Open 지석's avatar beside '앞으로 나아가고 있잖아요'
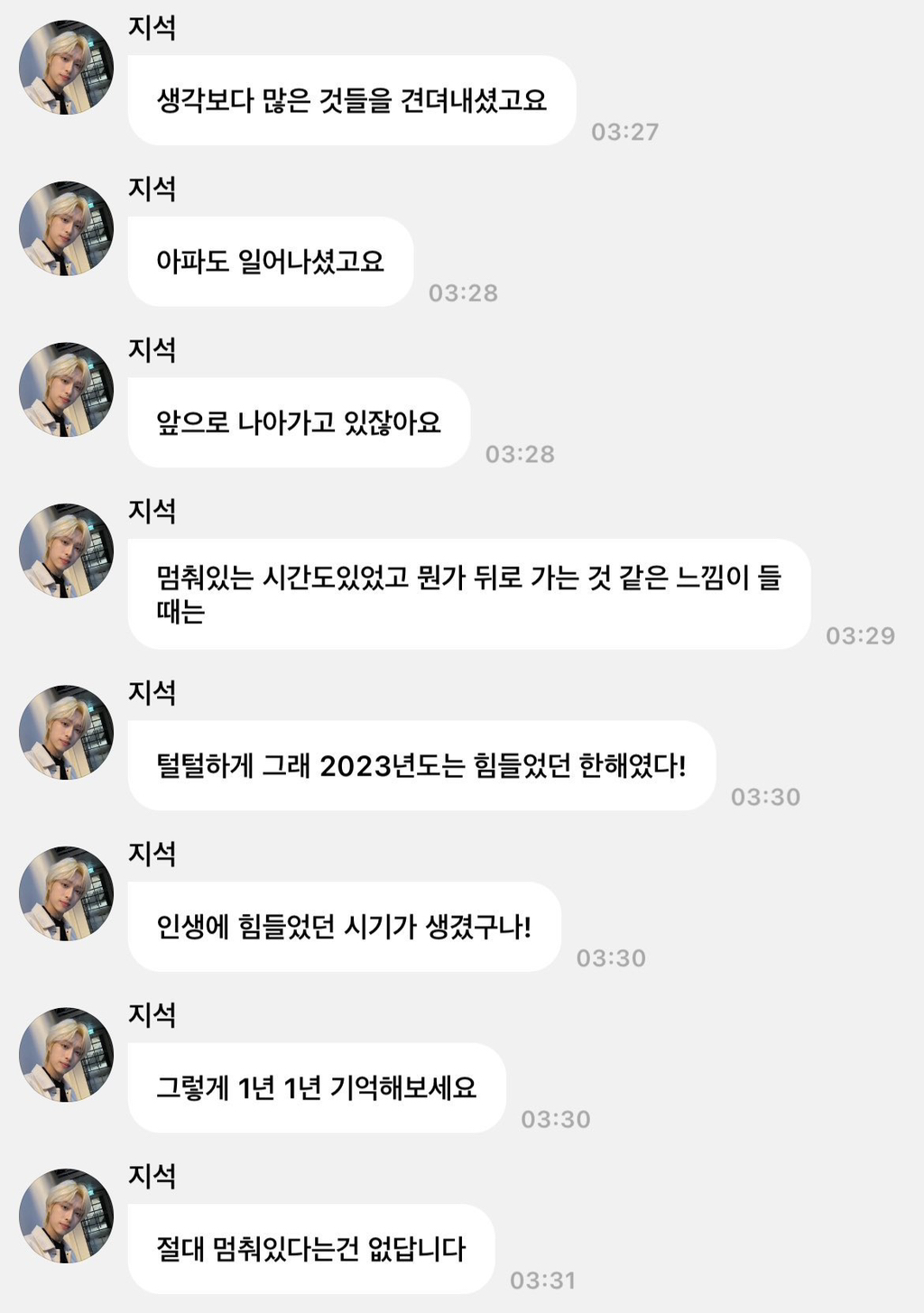 tap(66, 390)
